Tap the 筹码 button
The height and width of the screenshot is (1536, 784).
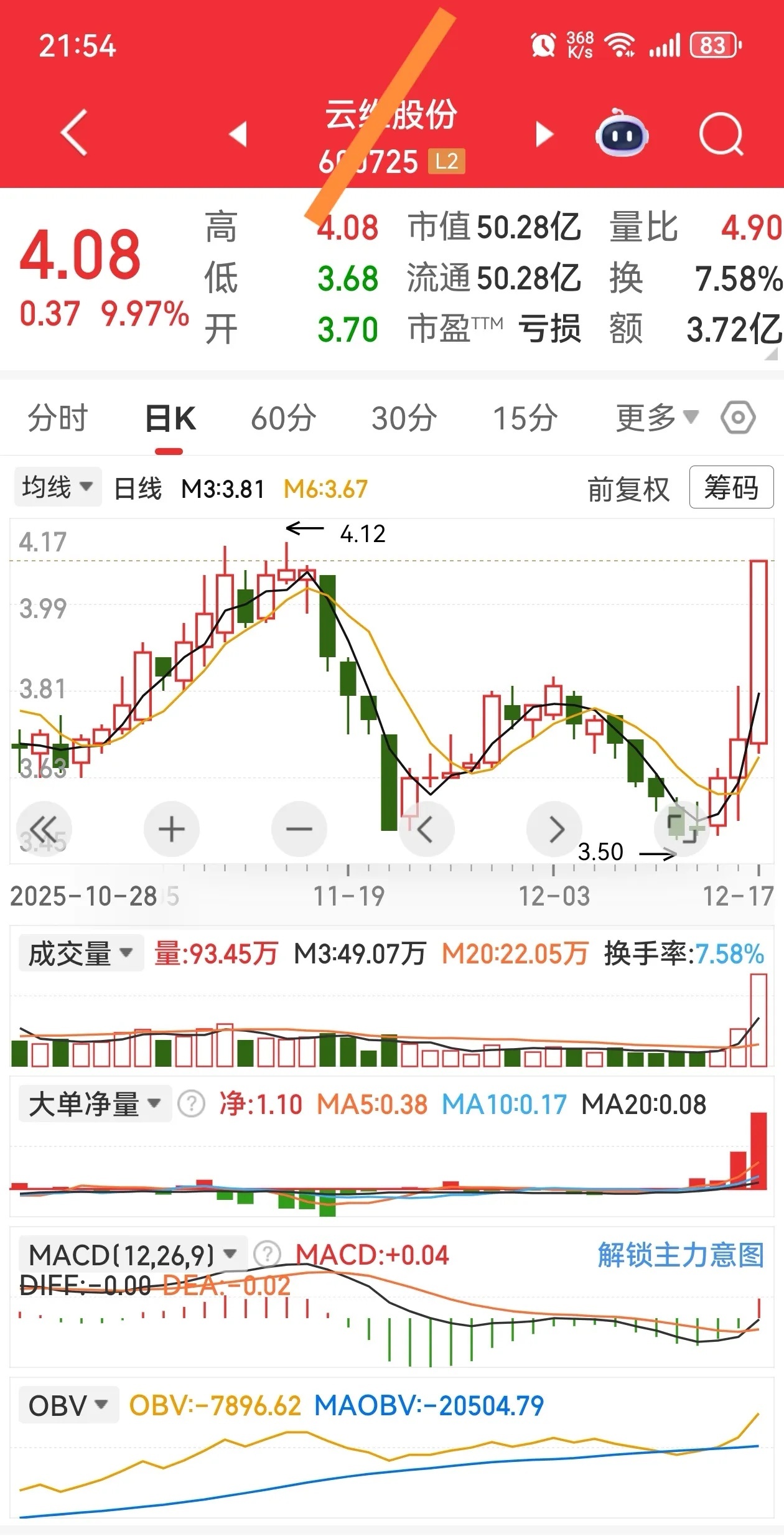point(731,487)
